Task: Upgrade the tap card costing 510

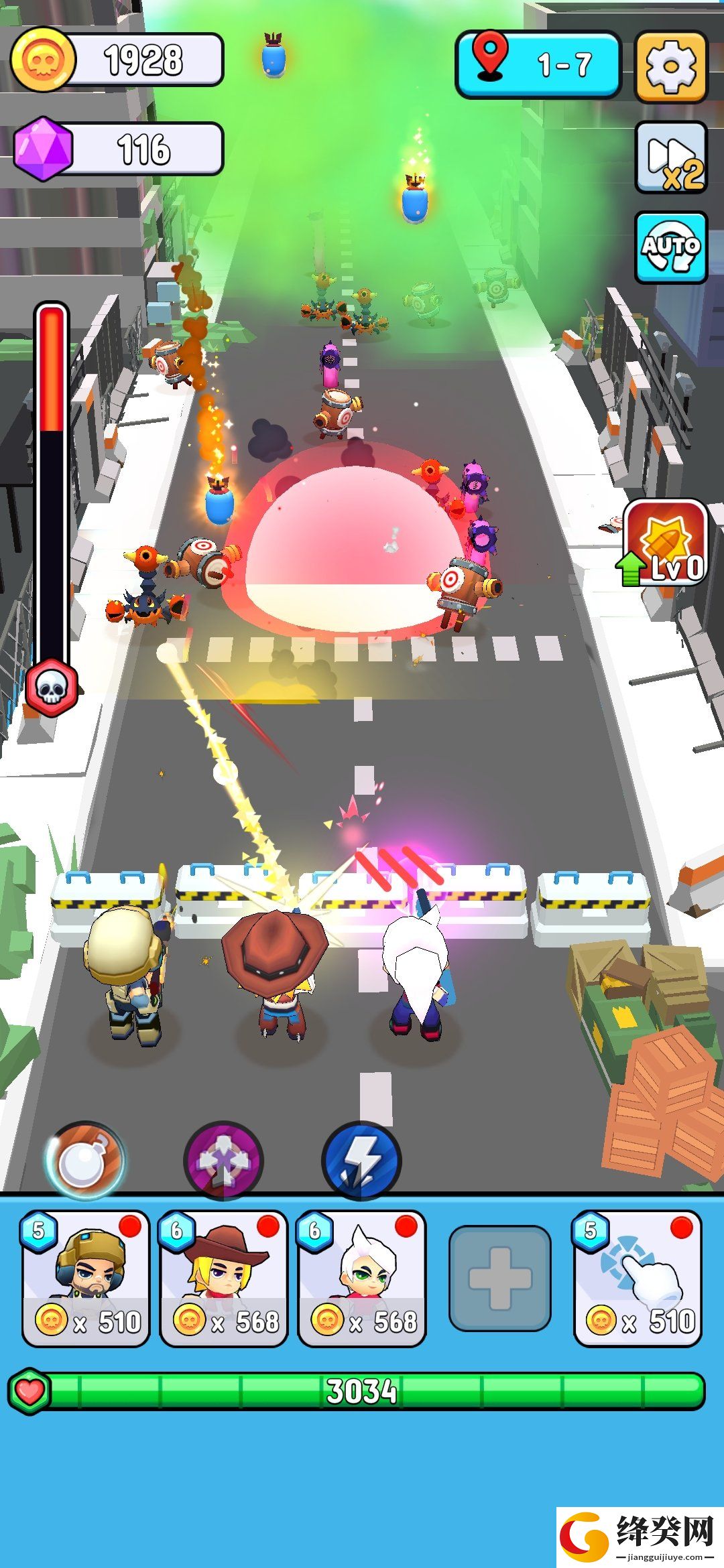Action: click(638, 1279)
